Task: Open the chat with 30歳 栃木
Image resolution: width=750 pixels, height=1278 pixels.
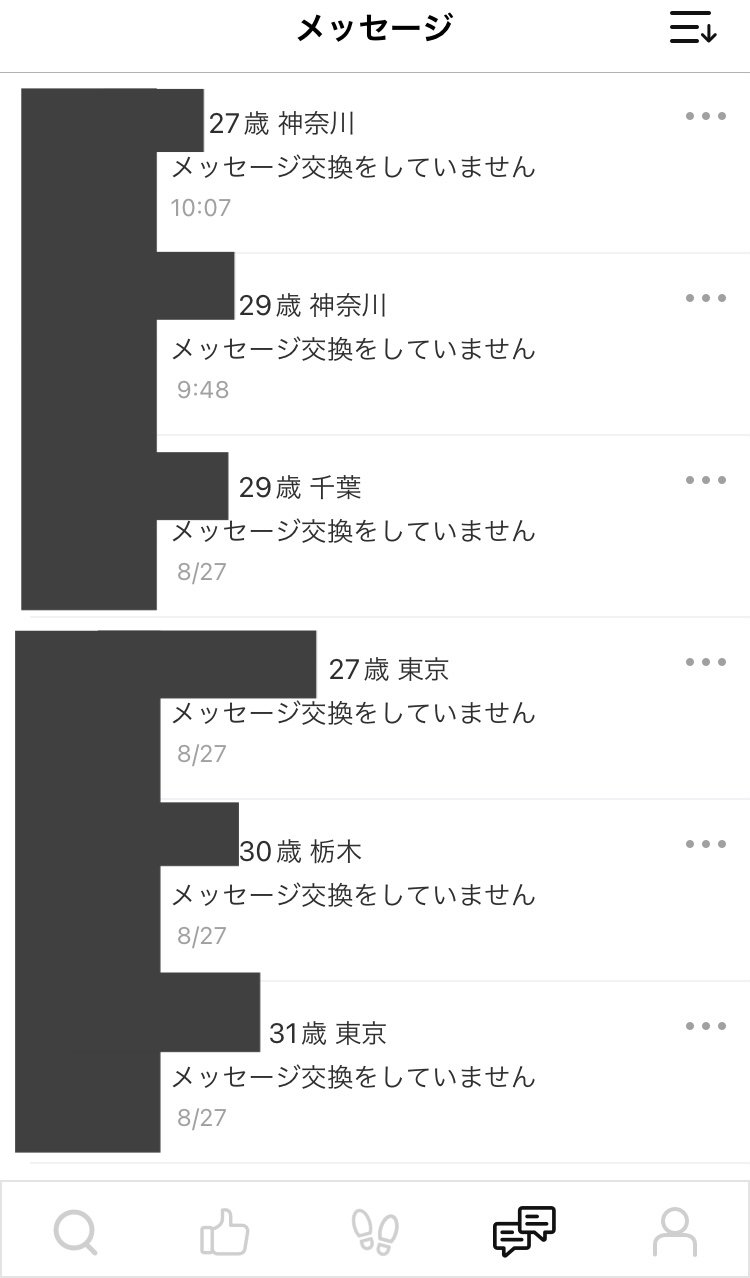Action: pos(400,893)
